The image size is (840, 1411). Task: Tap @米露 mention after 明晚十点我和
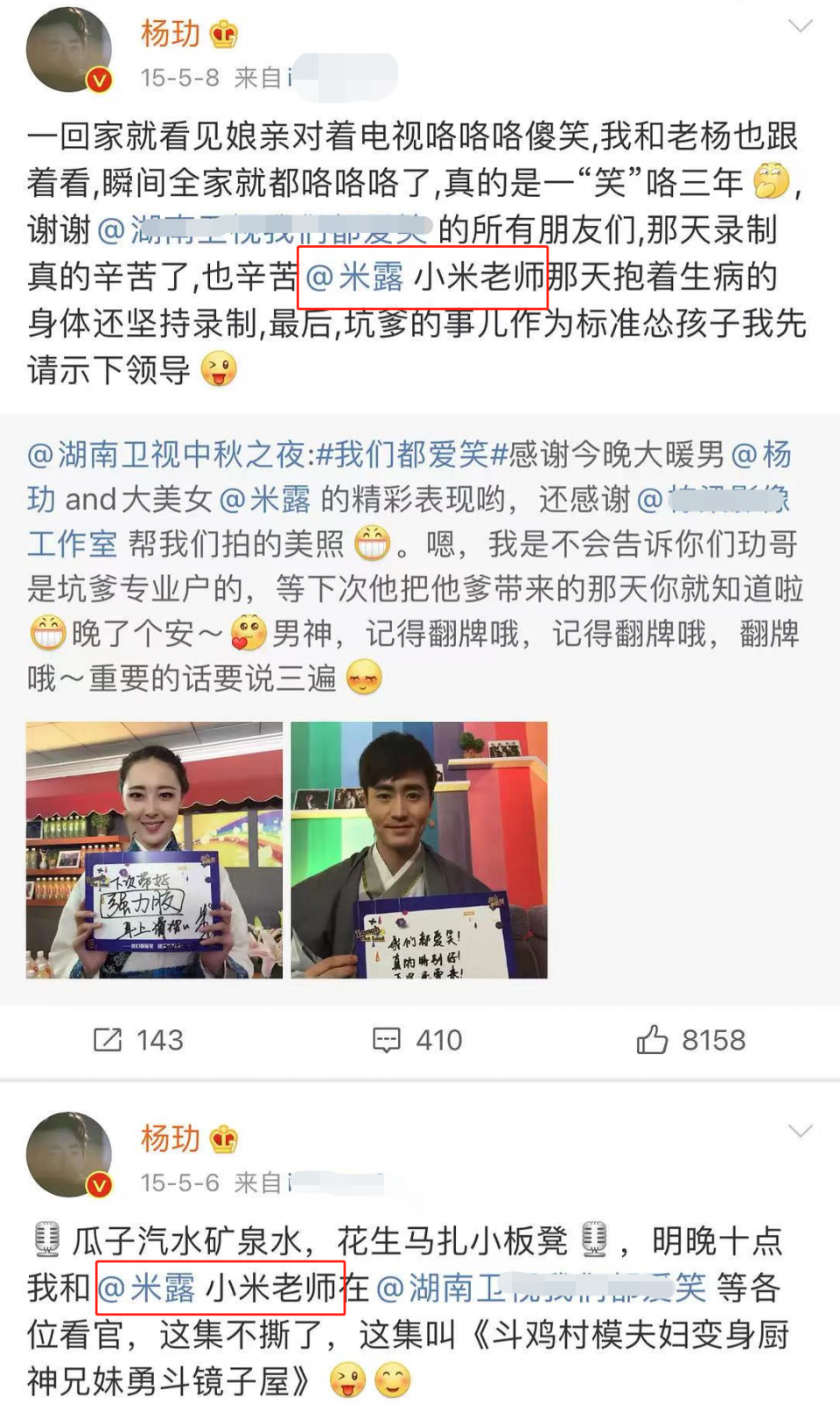point(147,1288)
